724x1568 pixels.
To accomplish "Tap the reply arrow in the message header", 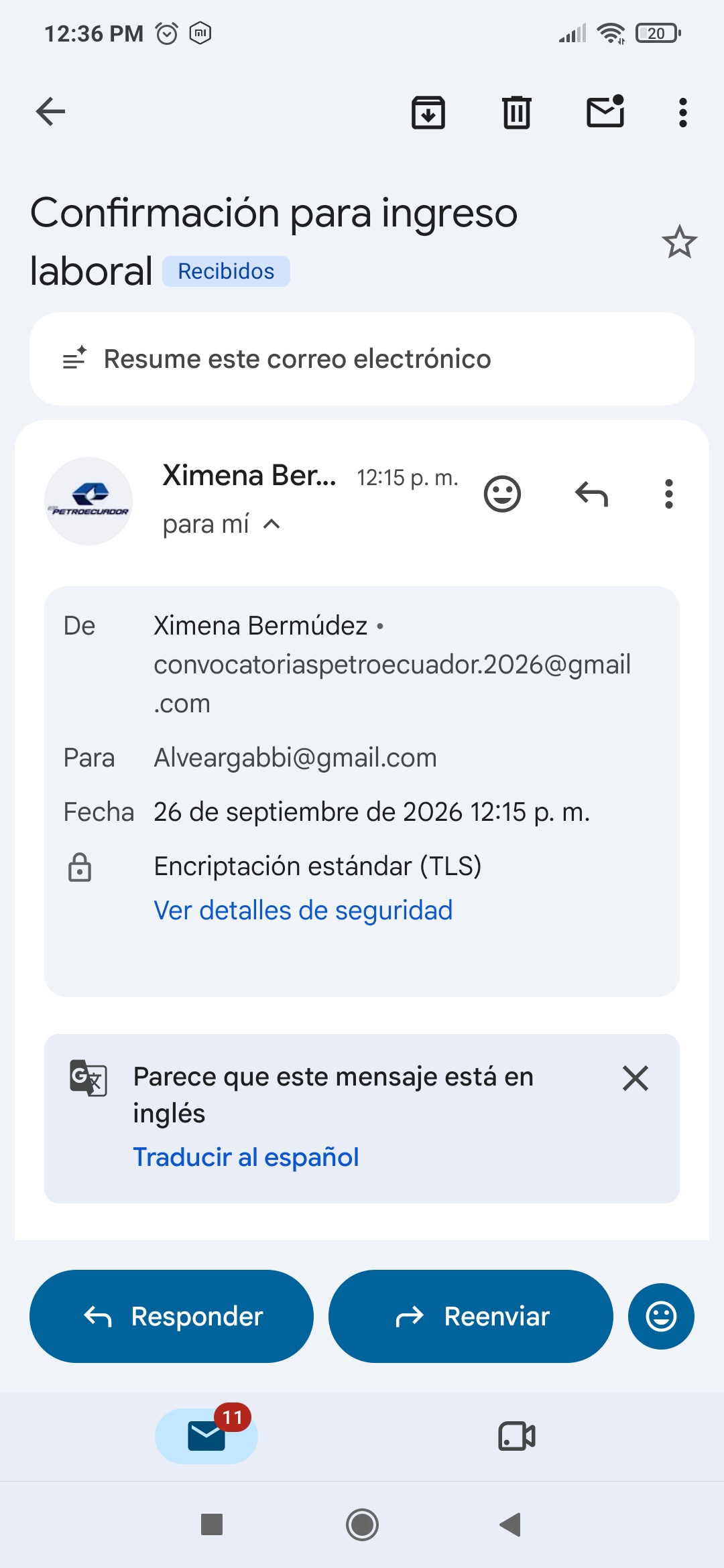I will click(x=591, y=495).
